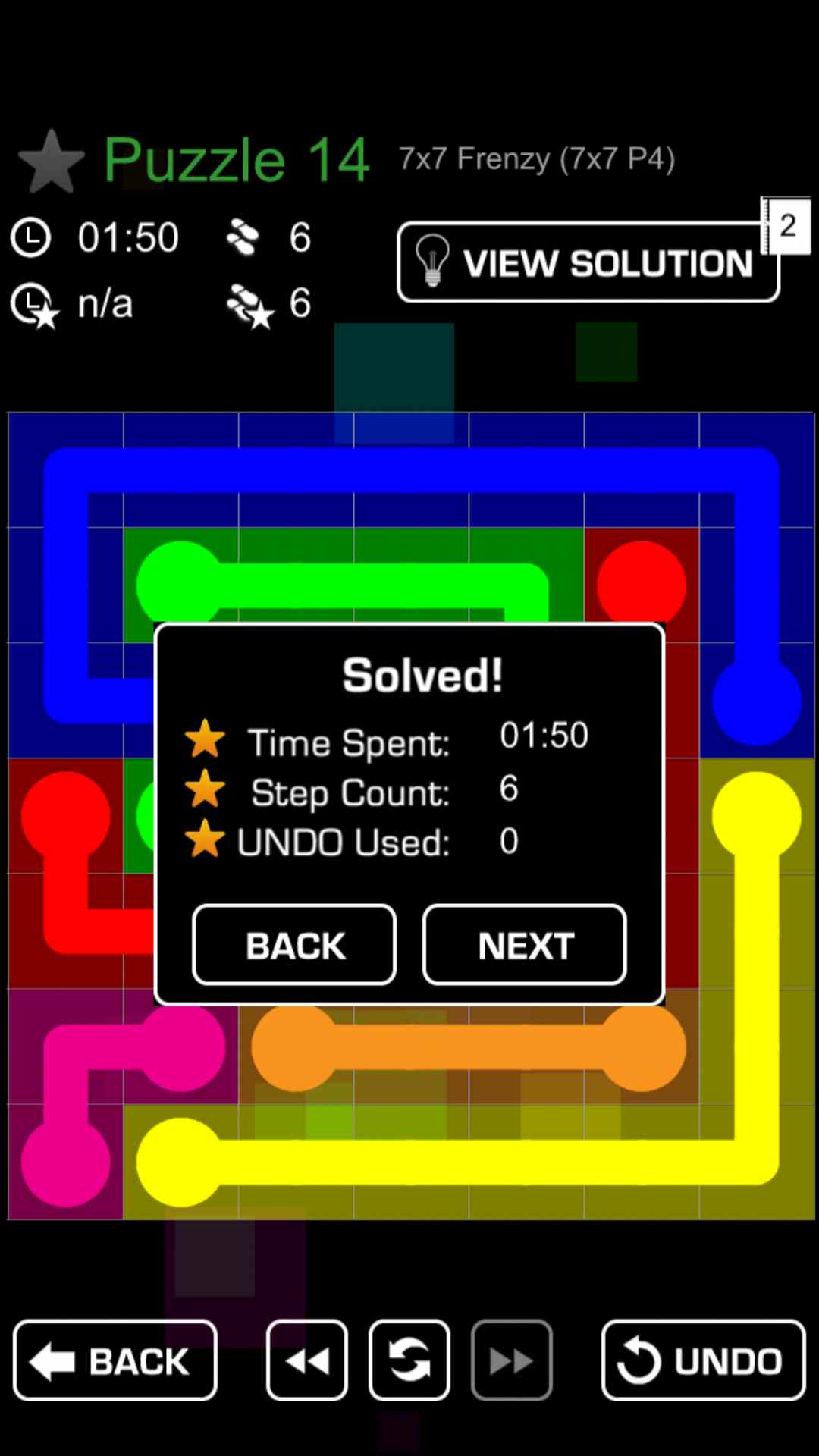This screenshot has width=819, height=1456.
Task: Tap the bottom Back arrow button
Action: pos(115,1360)
